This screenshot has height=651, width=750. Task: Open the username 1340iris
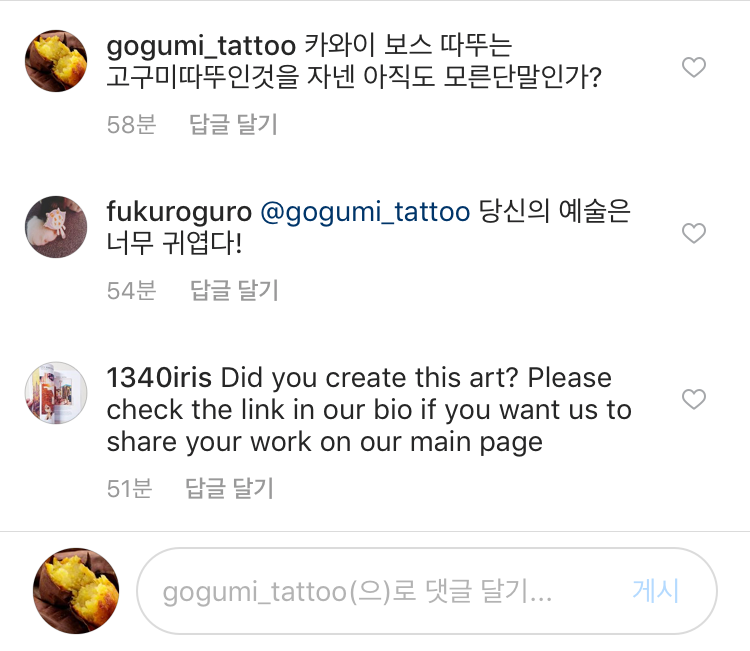[160, 378]
